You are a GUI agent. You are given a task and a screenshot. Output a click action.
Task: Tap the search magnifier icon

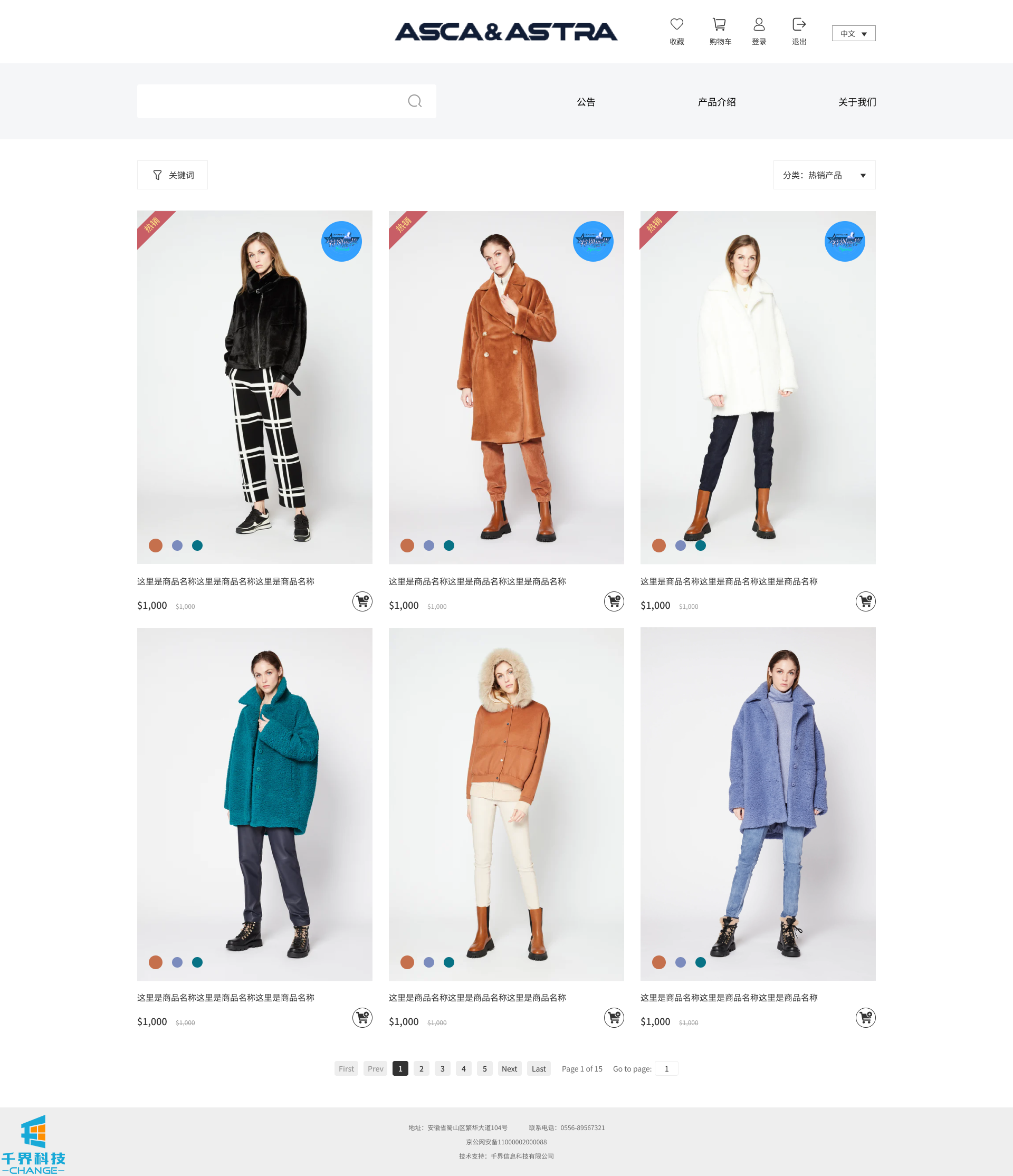coord(415,102)
